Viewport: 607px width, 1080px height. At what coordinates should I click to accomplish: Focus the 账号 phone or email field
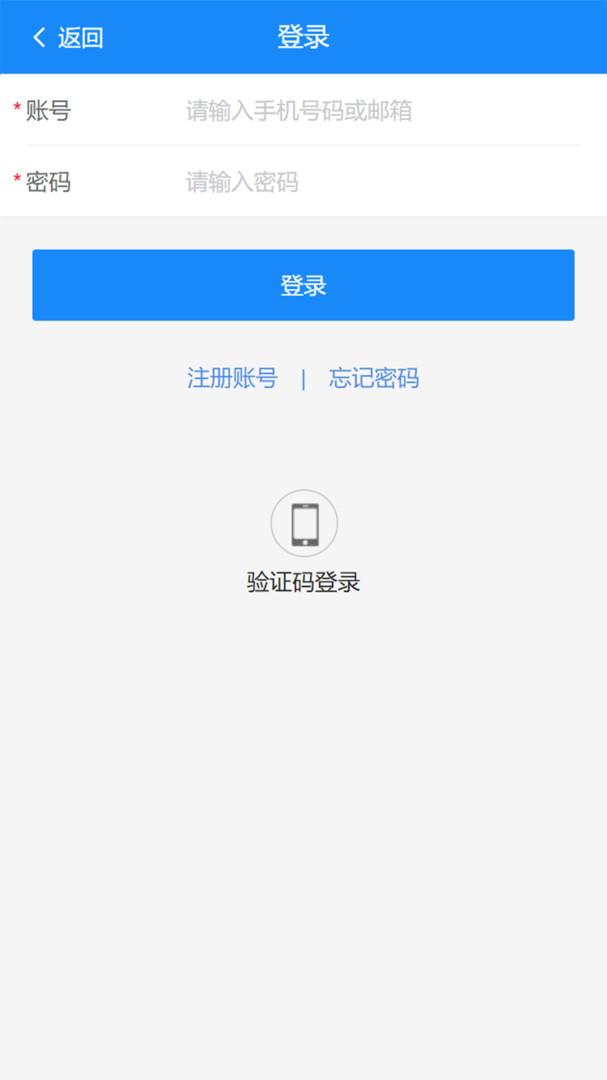tap(380, 110)
